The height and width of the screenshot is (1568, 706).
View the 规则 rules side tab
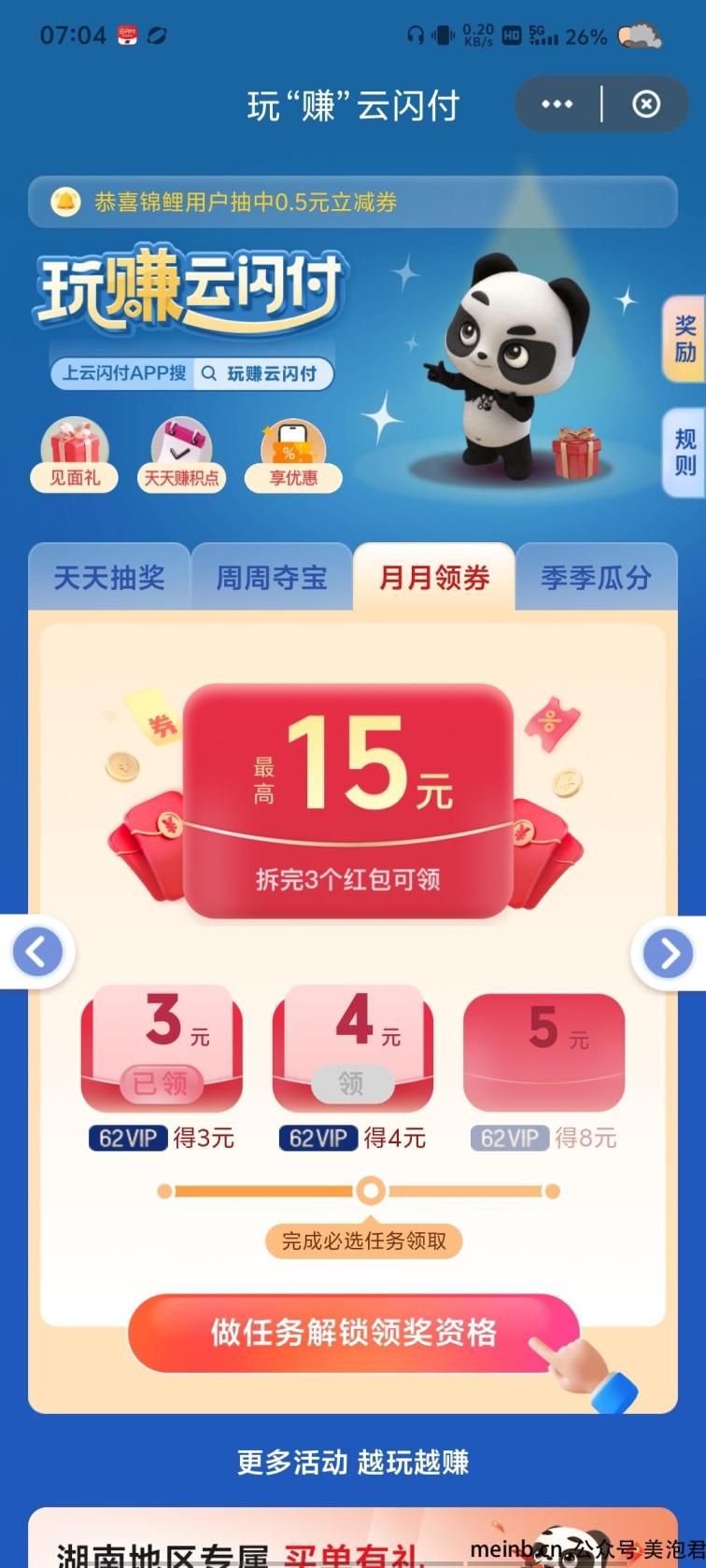pos(685,453)
